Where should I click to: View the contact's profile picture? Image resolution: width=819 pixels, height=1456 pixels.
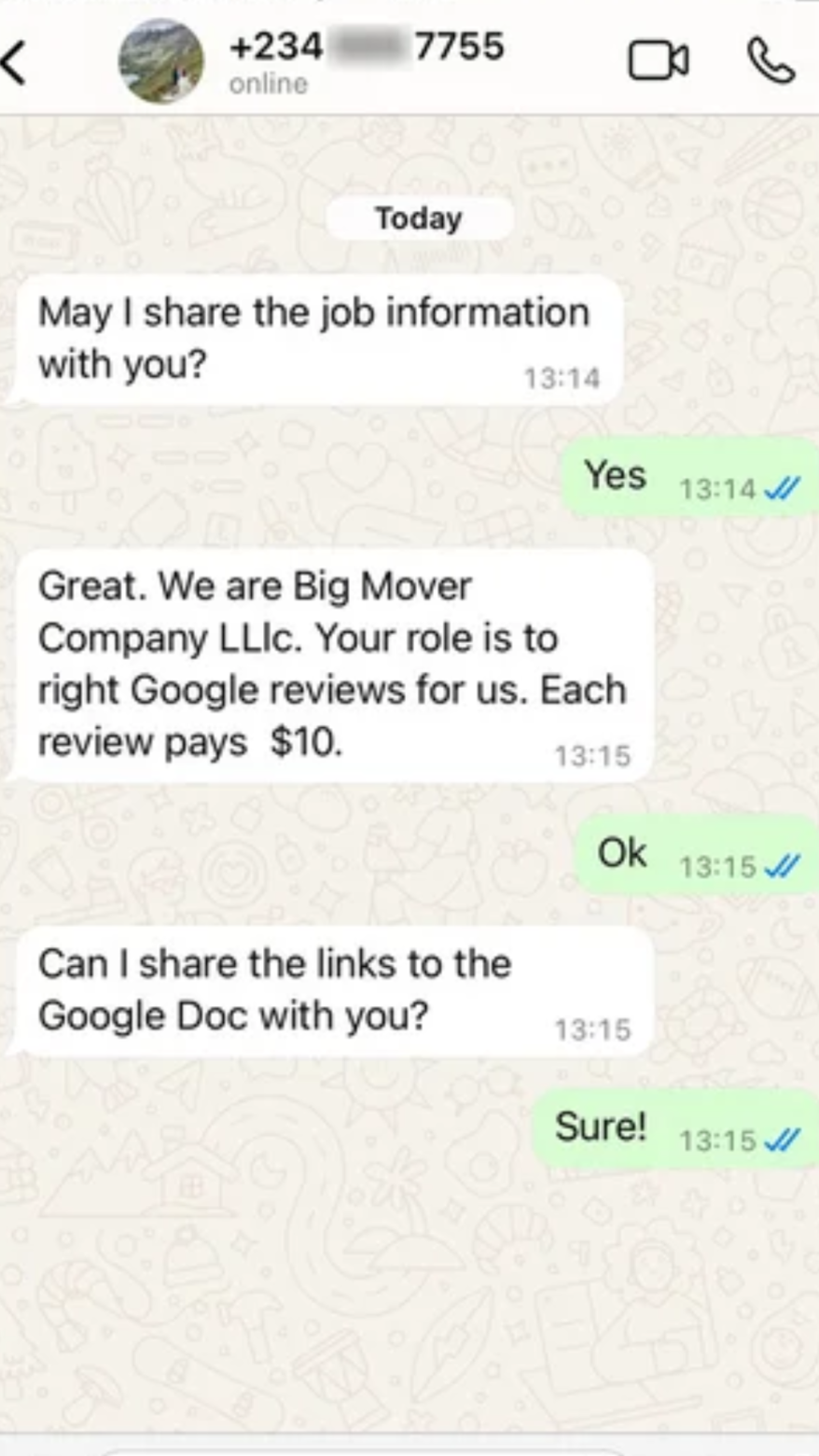[x=160, y=62]
